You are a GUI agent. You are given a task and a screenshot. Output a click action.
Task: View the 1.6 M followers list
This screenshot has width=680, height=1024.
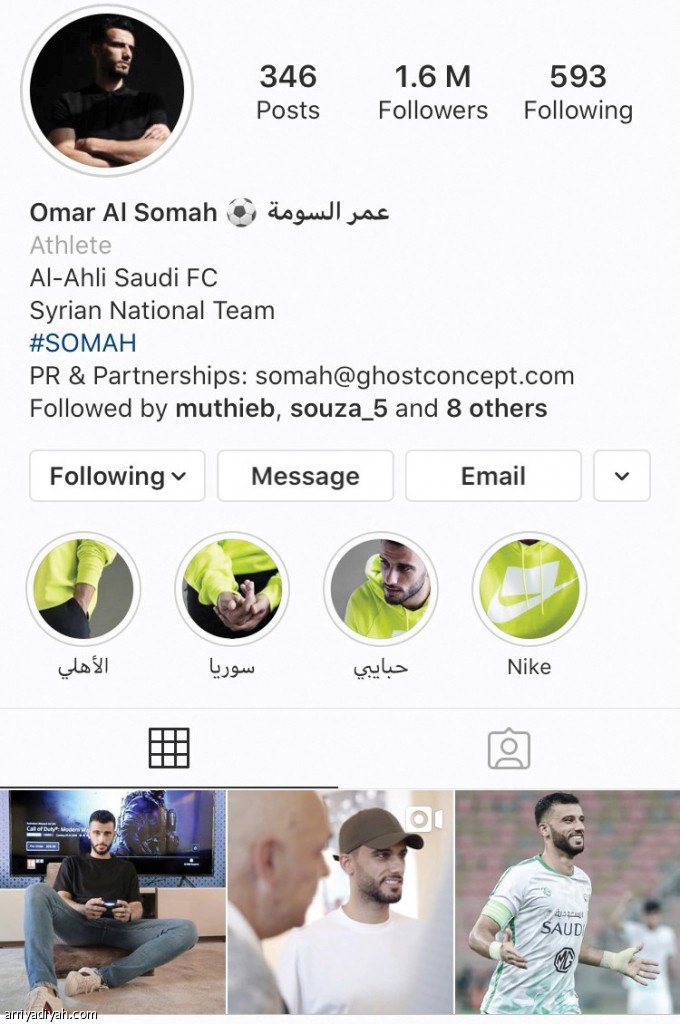432,92
